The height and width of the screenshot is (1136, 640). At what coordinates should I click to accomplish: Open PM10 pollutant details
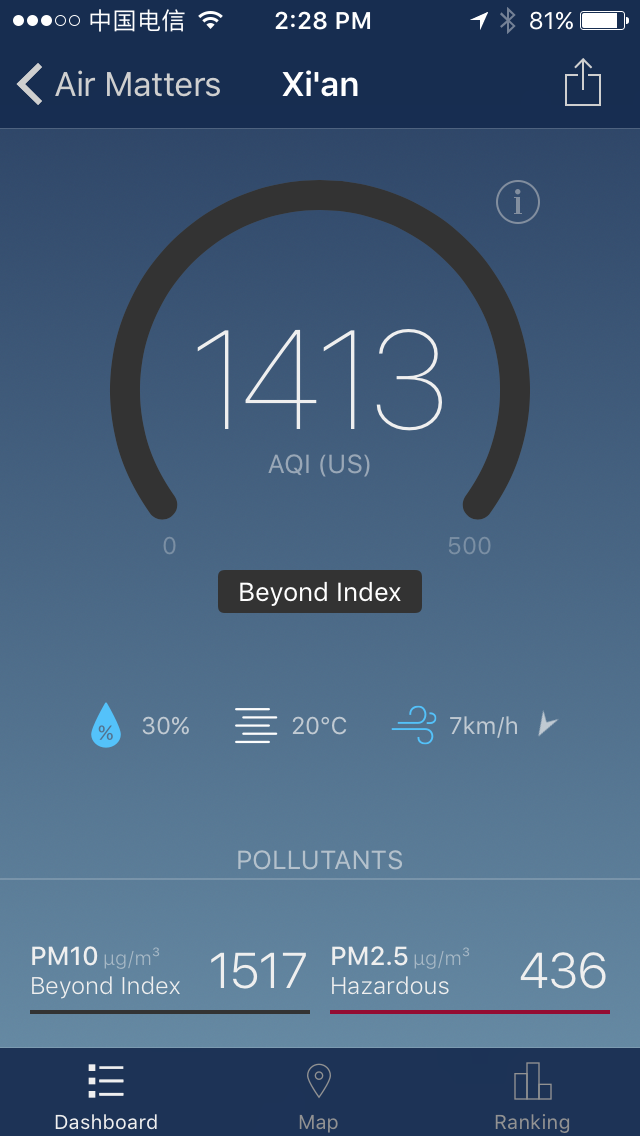[x=169, y=972]
